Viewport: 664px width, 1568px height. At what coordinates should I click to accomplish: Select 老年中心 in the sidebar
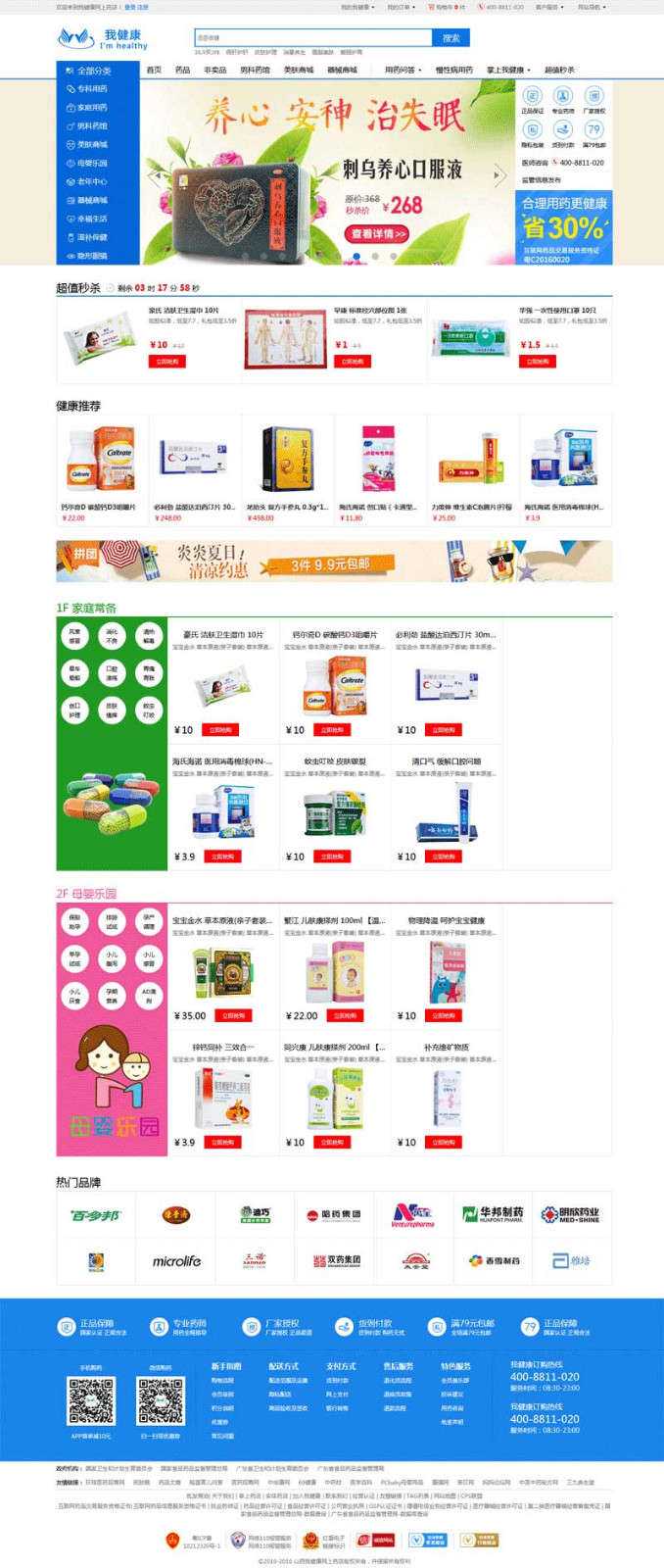coord(92,181)
